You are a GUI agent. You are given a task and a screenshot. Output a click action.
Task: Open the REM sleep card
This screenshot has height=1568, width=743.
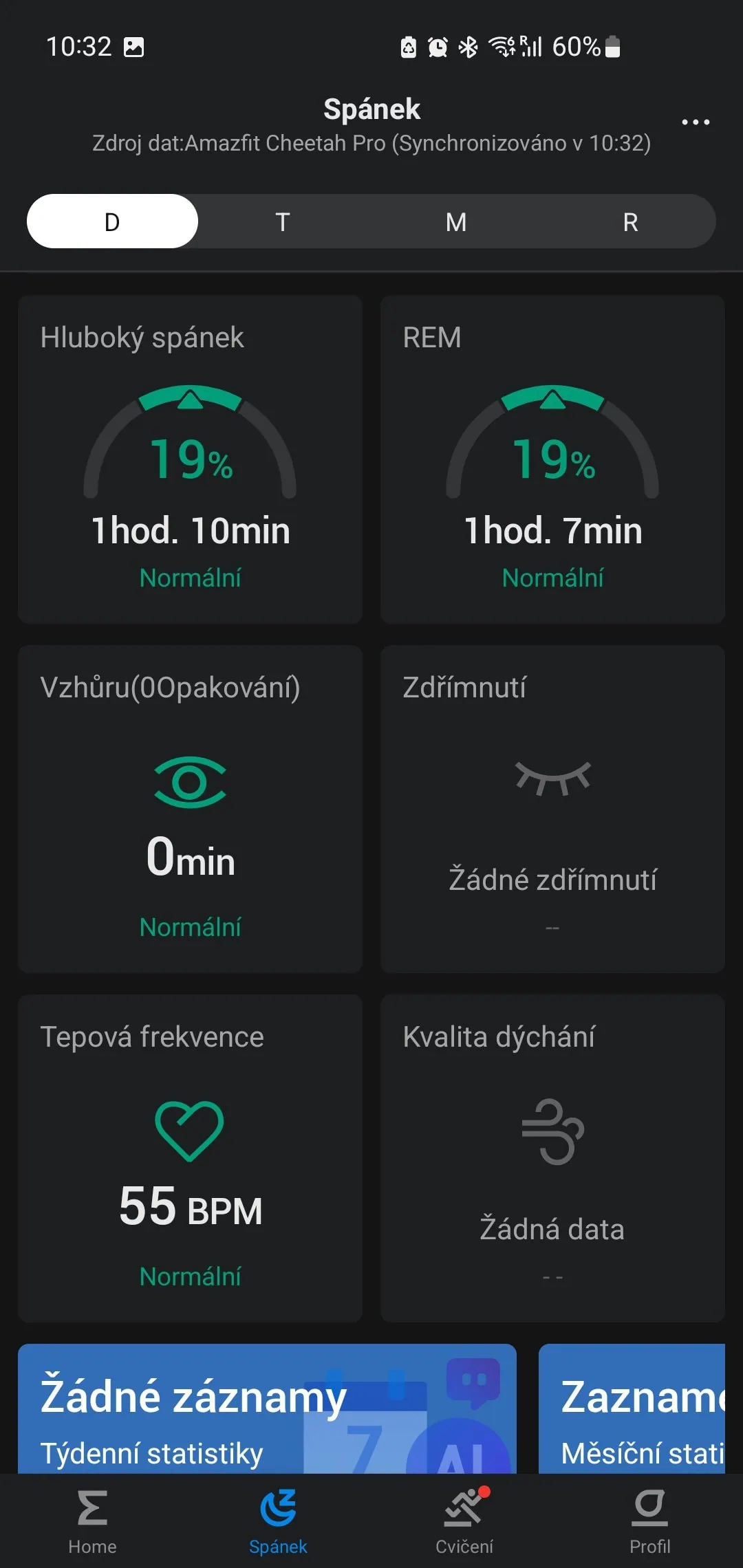(x=552, y=459)
